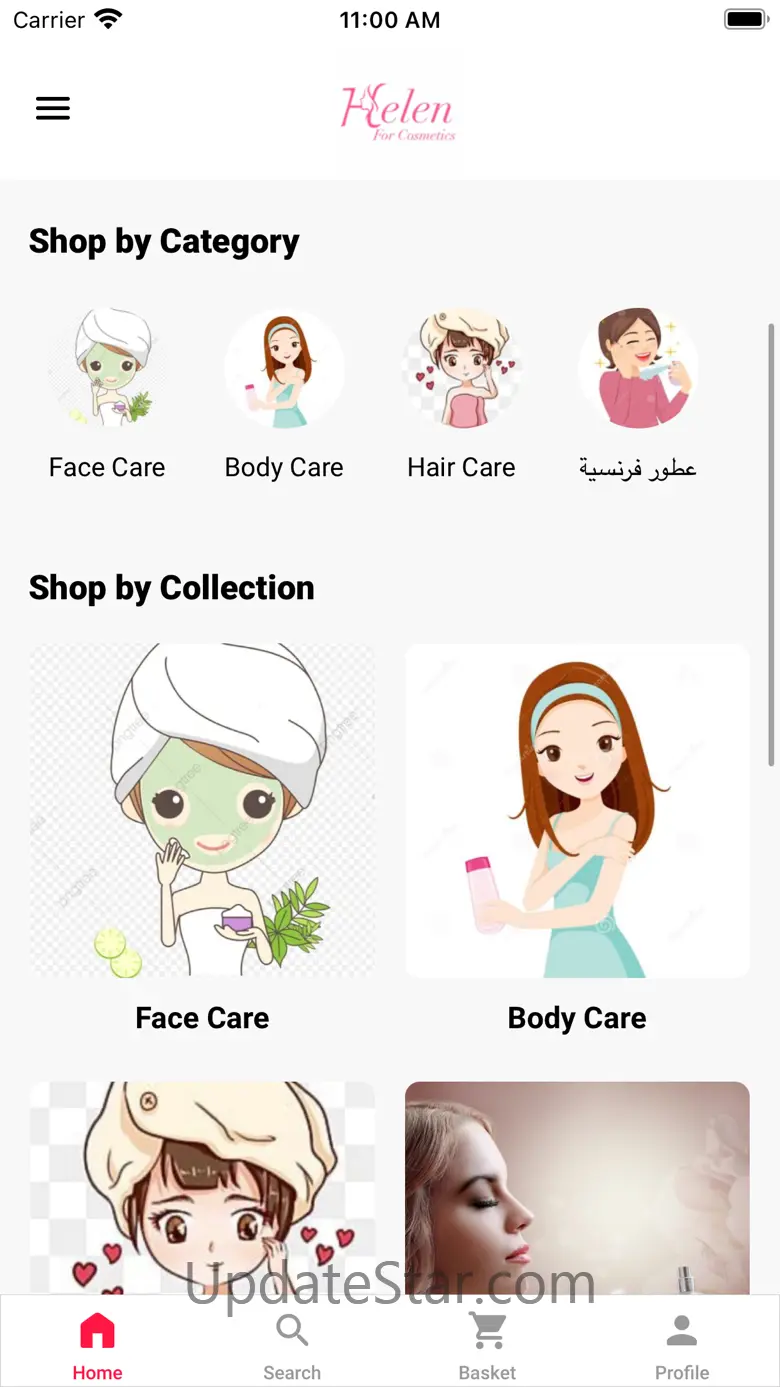
Task: Open the Face Care collection card
Action: pyautogui.click(x=202, y=811)
